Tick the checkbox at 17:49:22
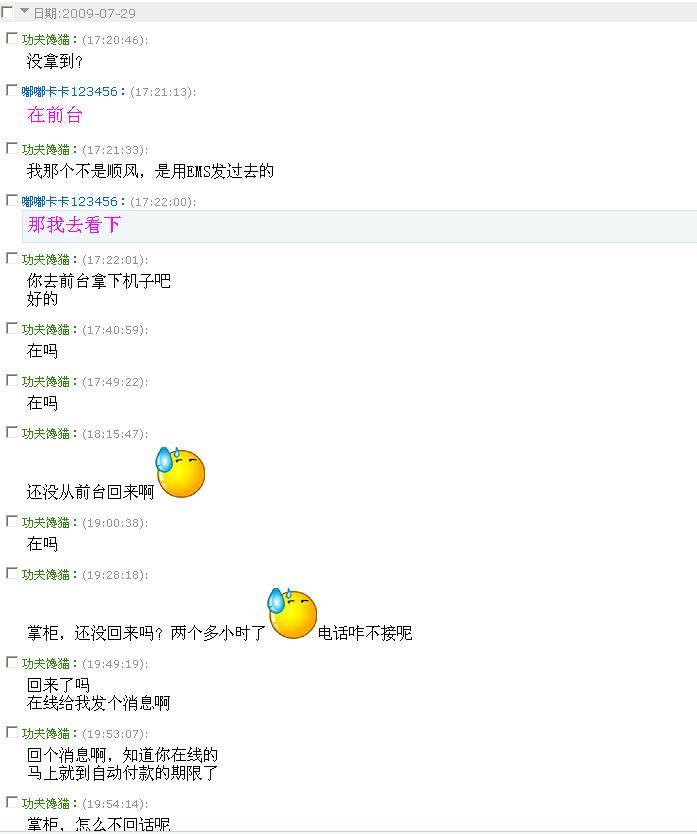 (12, 380)
